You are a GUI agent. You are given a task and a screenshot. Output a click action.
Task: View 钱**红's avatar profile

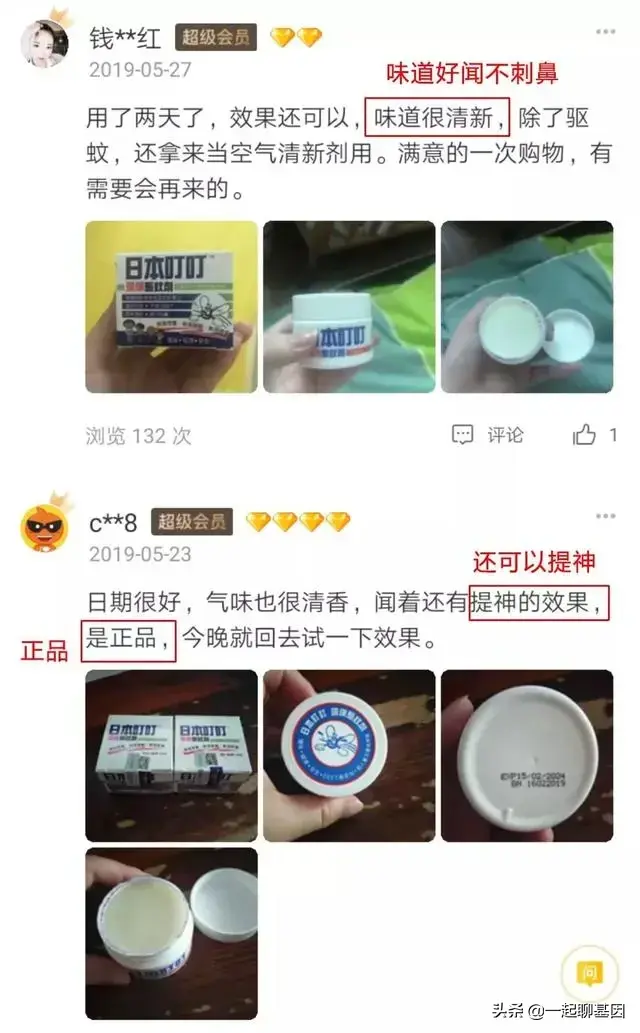tap(45, 42)
